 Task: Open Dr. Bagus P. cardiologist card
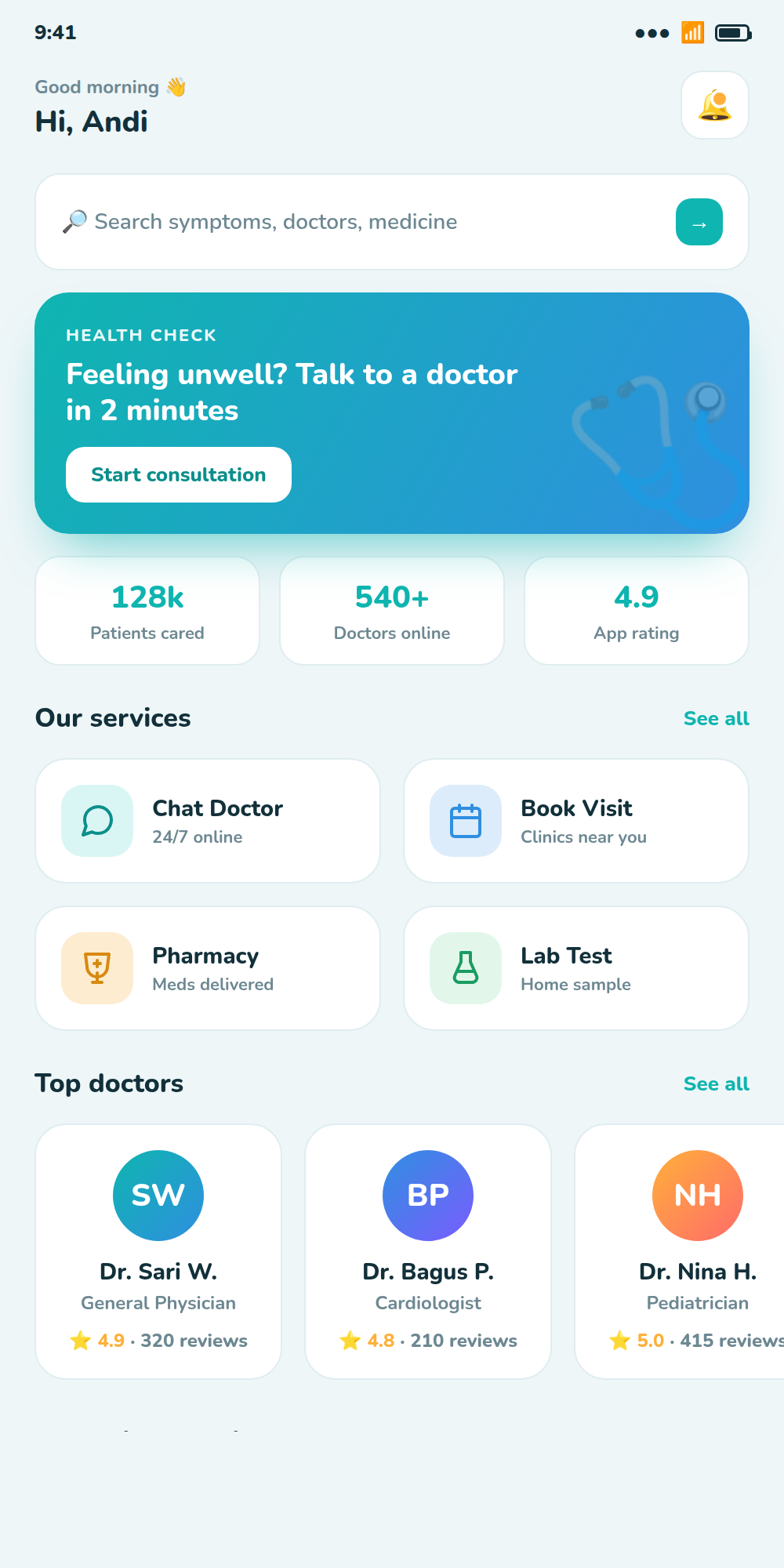(428, 1251)
